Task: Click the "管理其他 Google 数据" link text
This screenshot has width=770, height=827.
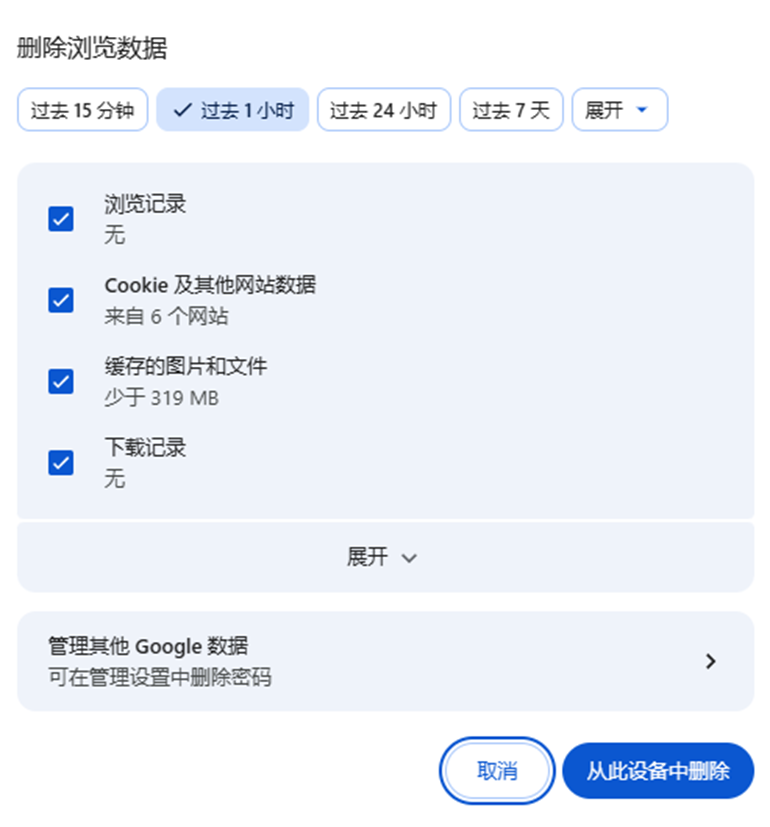Action: (146, 646)
